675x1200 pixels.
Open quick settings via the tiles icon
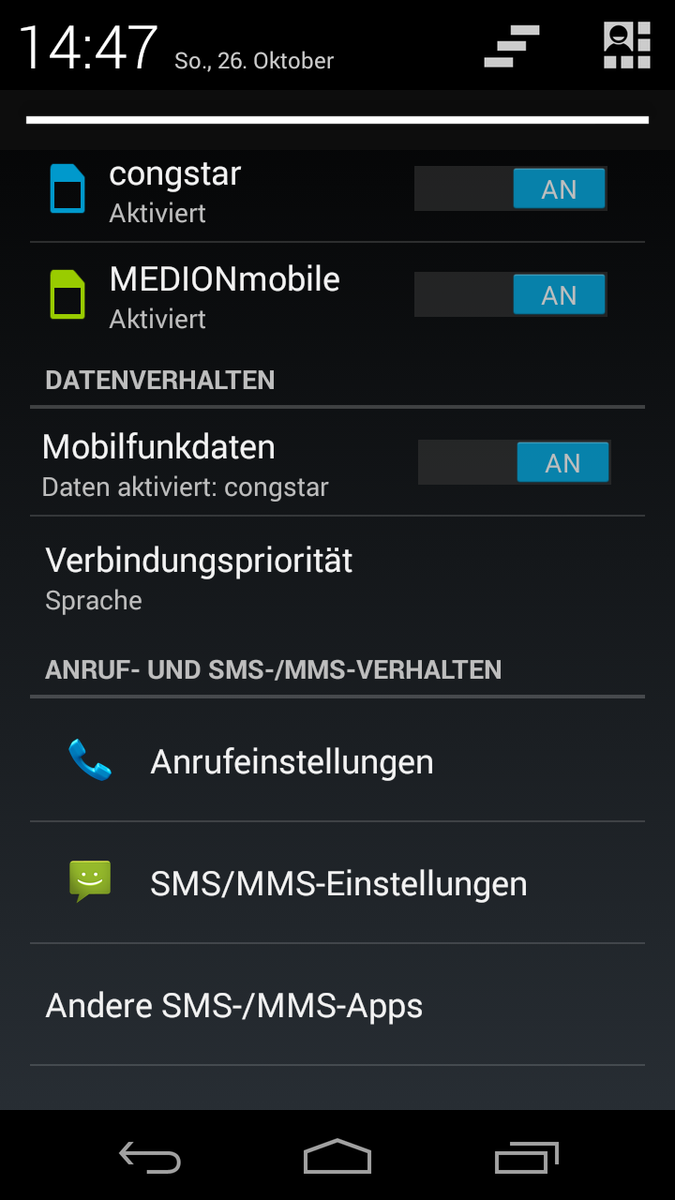tap(626, 46)
